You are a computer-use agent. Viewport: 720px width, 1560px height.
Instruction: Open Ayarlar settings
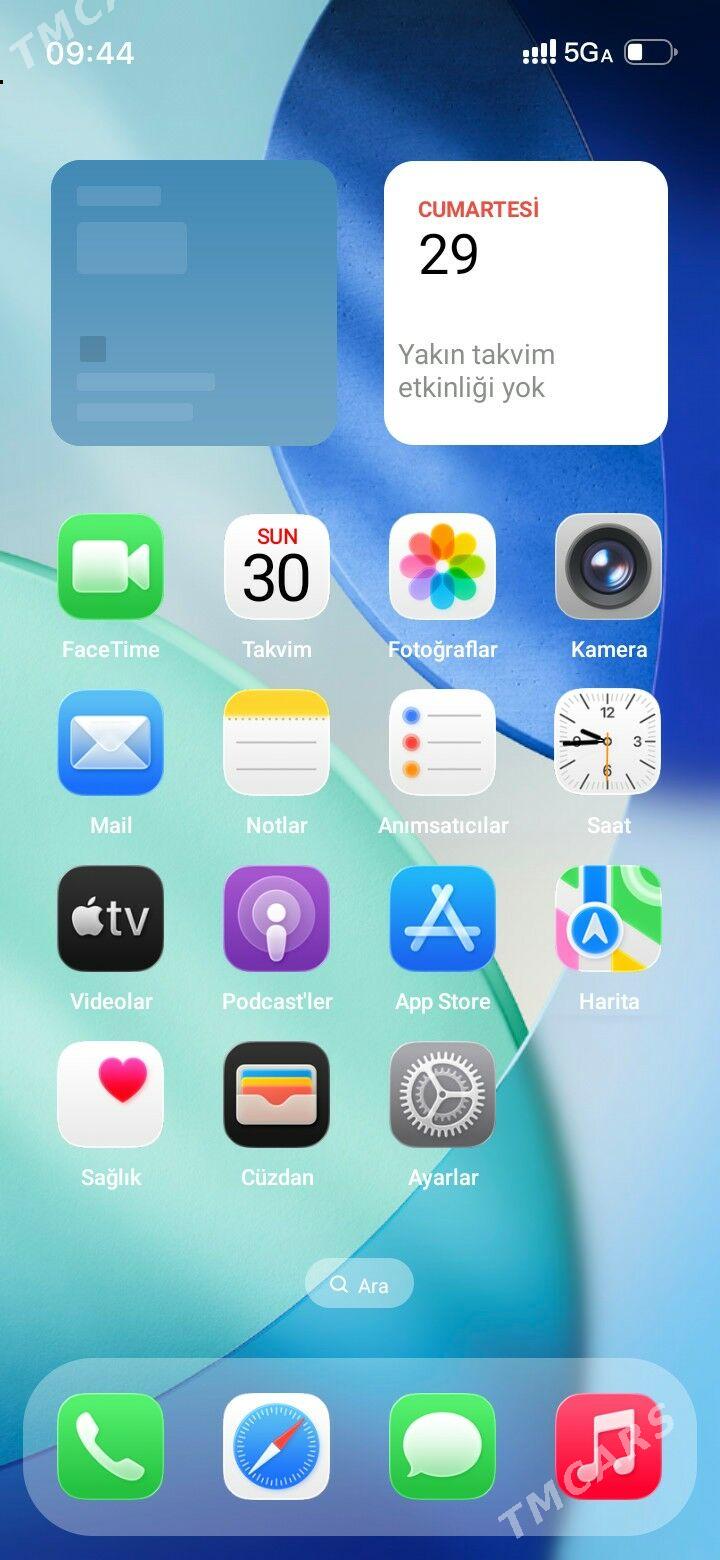coord(442,1095)
